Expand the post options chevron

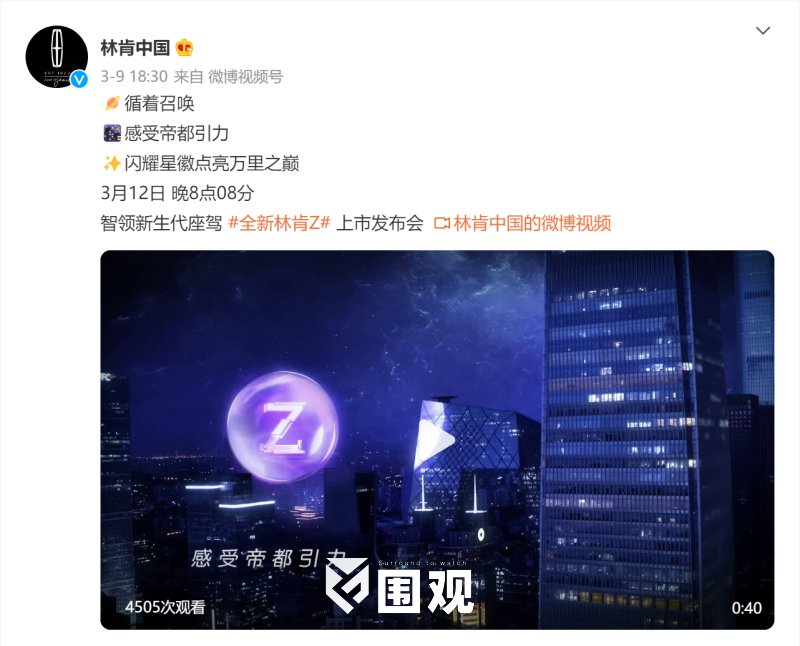[763, 30]
